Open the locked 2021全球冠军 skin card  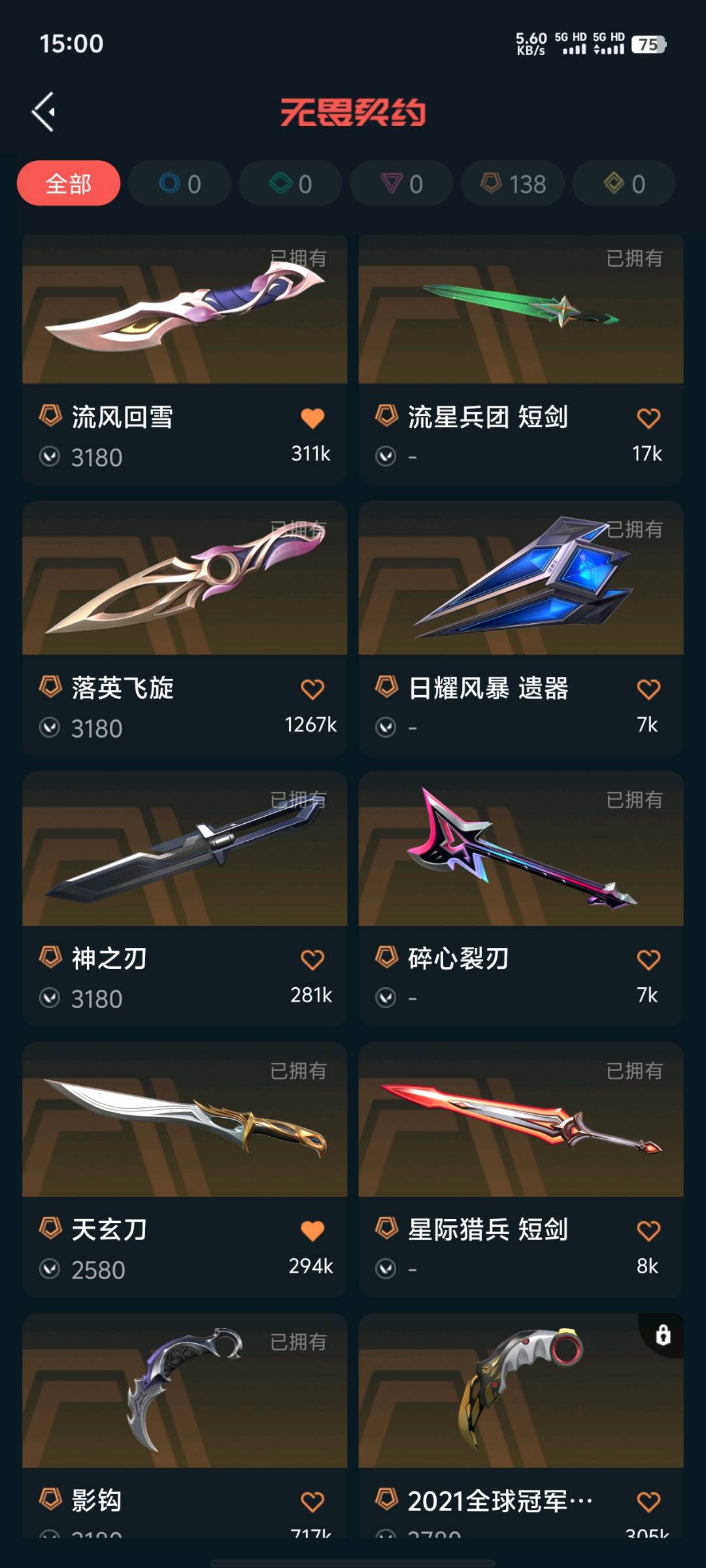[x=521, y=1426]
